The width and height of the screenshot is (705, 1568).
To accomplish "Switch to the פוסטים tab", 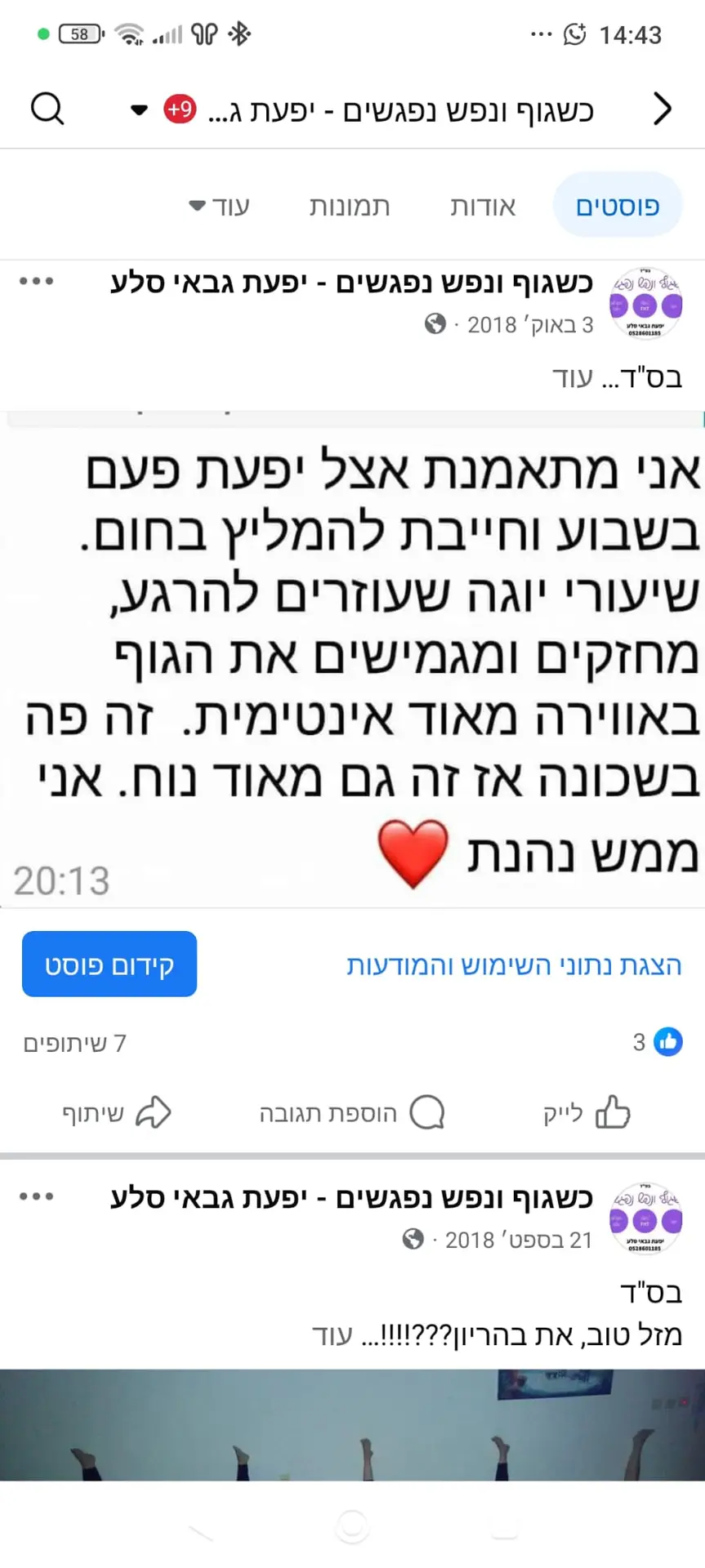I will pyautogui.click(x=617, y=206).
